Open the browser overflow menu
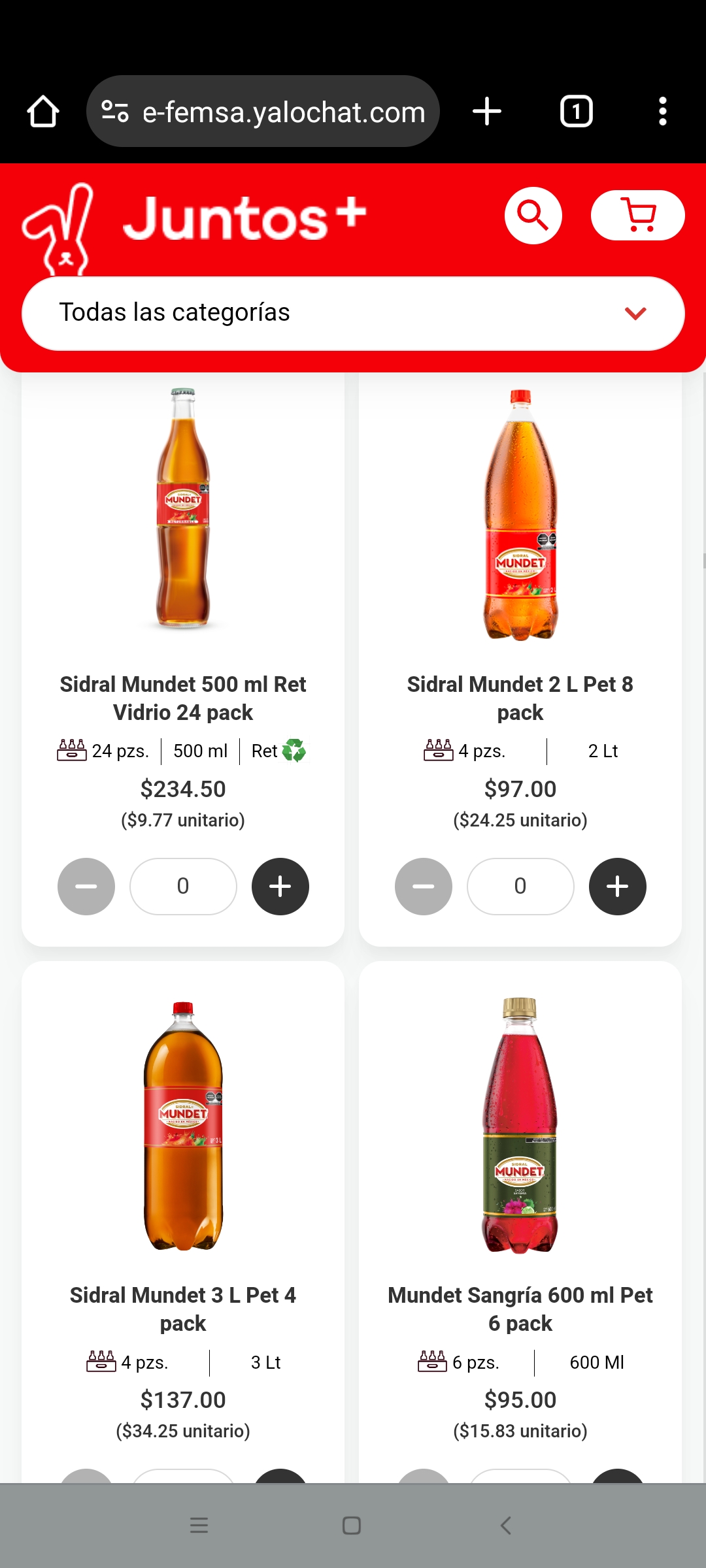This screenshot has width=706, height=1568. [x=662, y=112]
